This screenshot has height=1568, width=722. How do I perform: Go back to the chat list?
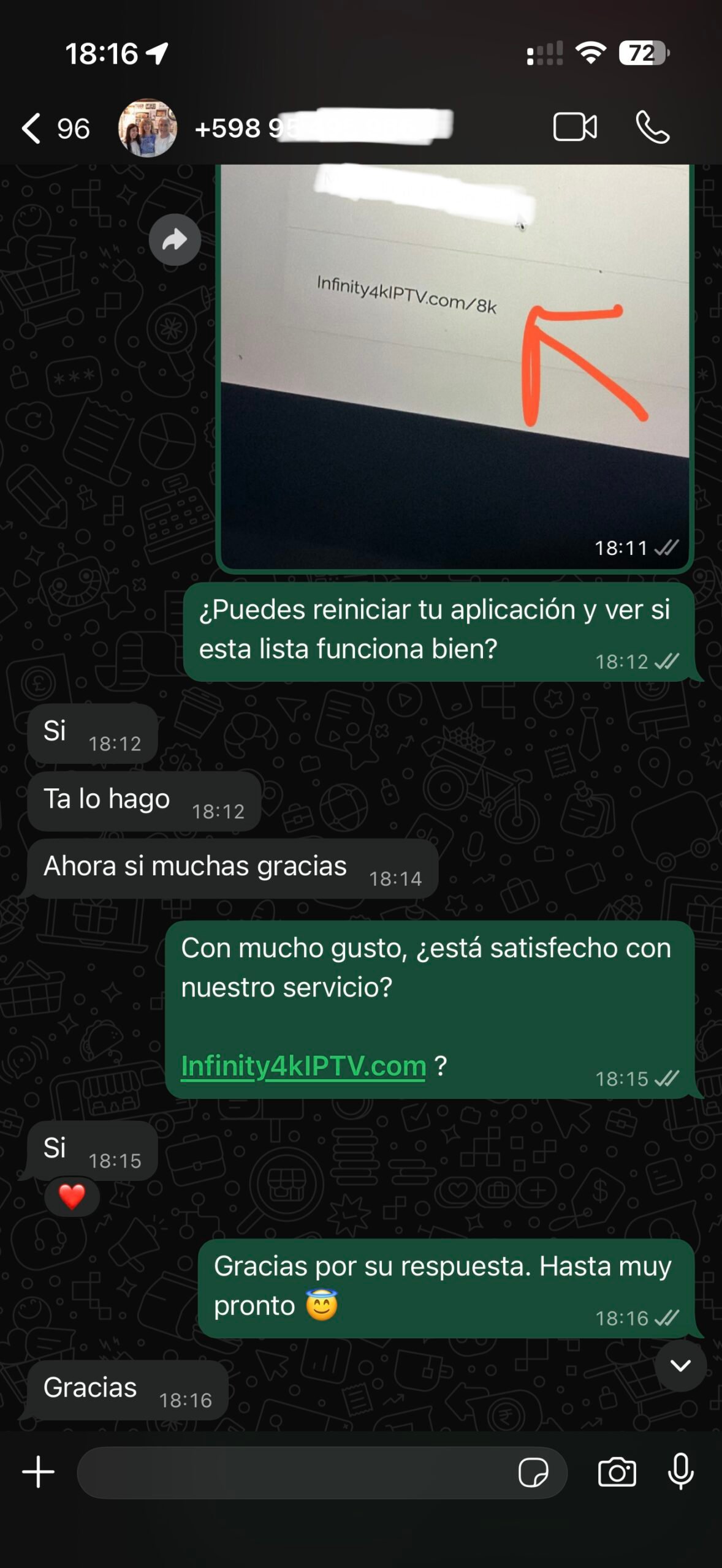32,129
